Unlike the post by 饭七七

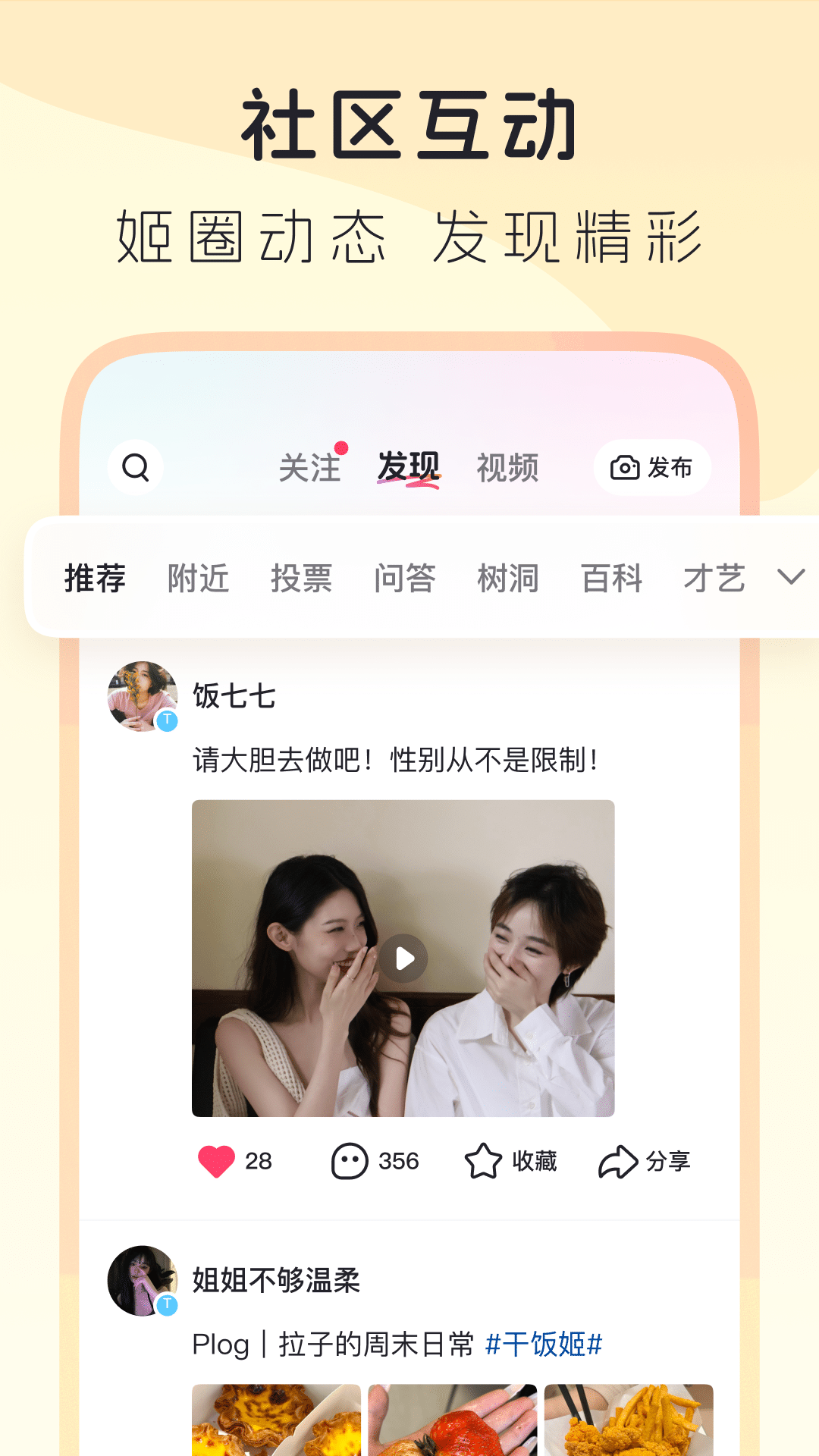pyautogui.click(x=218, y=1159)
